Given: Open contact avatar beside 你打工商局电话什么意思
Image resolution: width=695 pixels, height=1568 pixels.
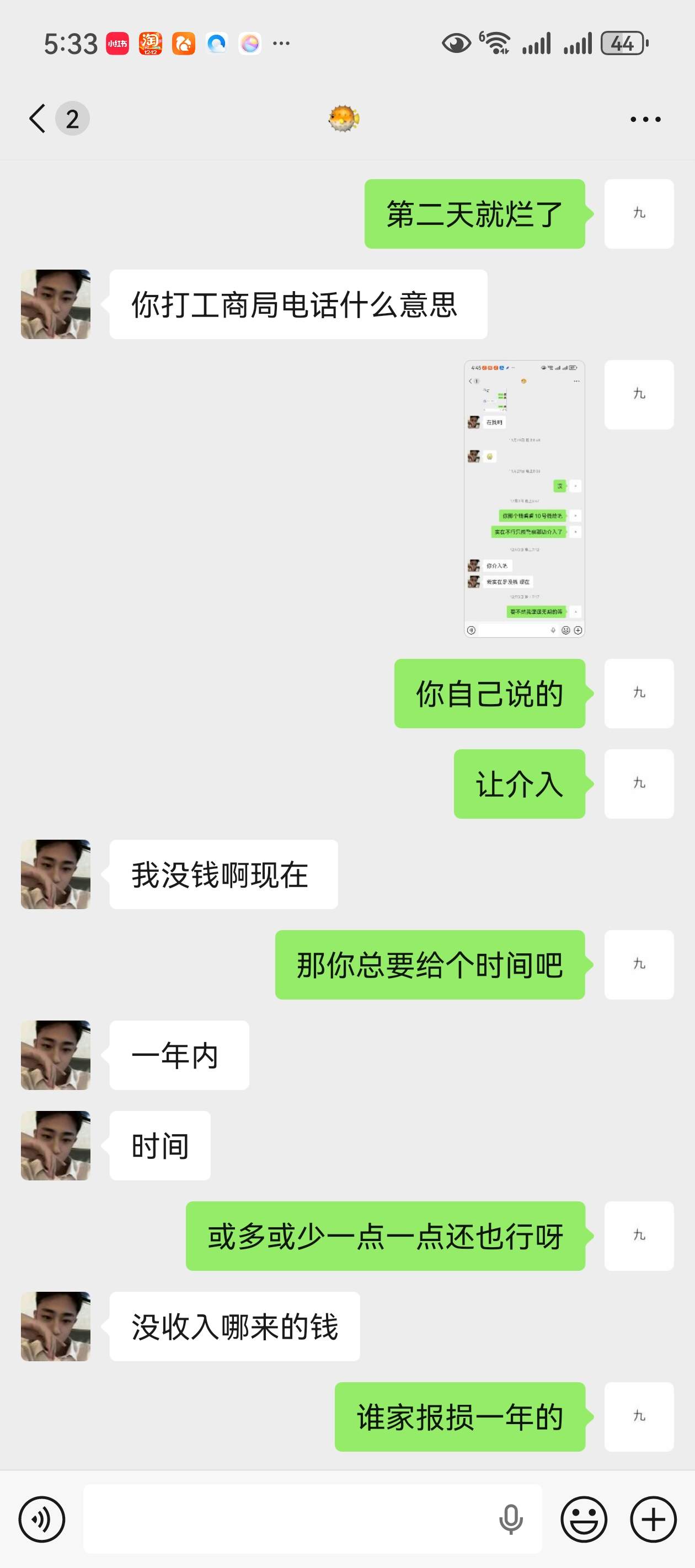Looking at the screenshot, I should pos(55,304).
